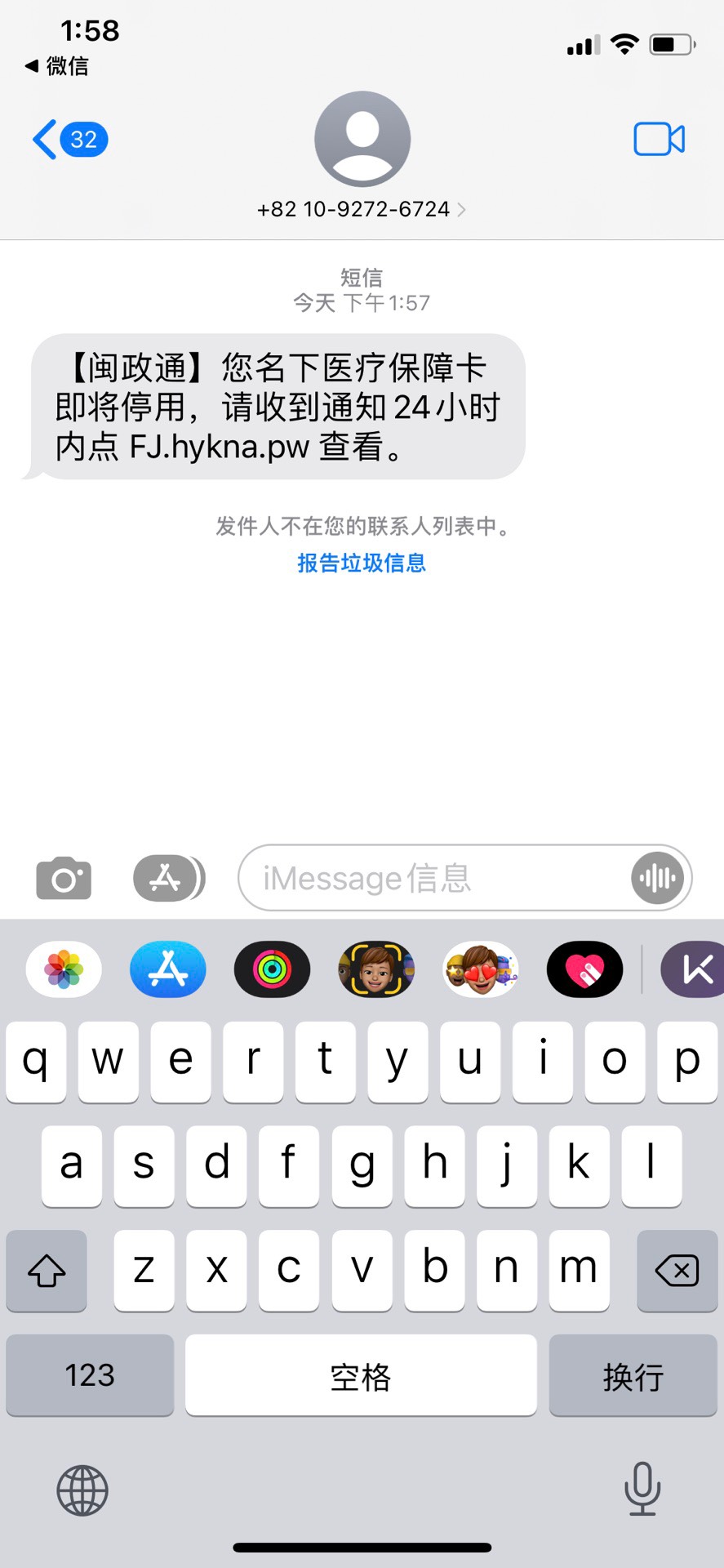Switch keyboard to 123 numbers layout

[90, 1375]
